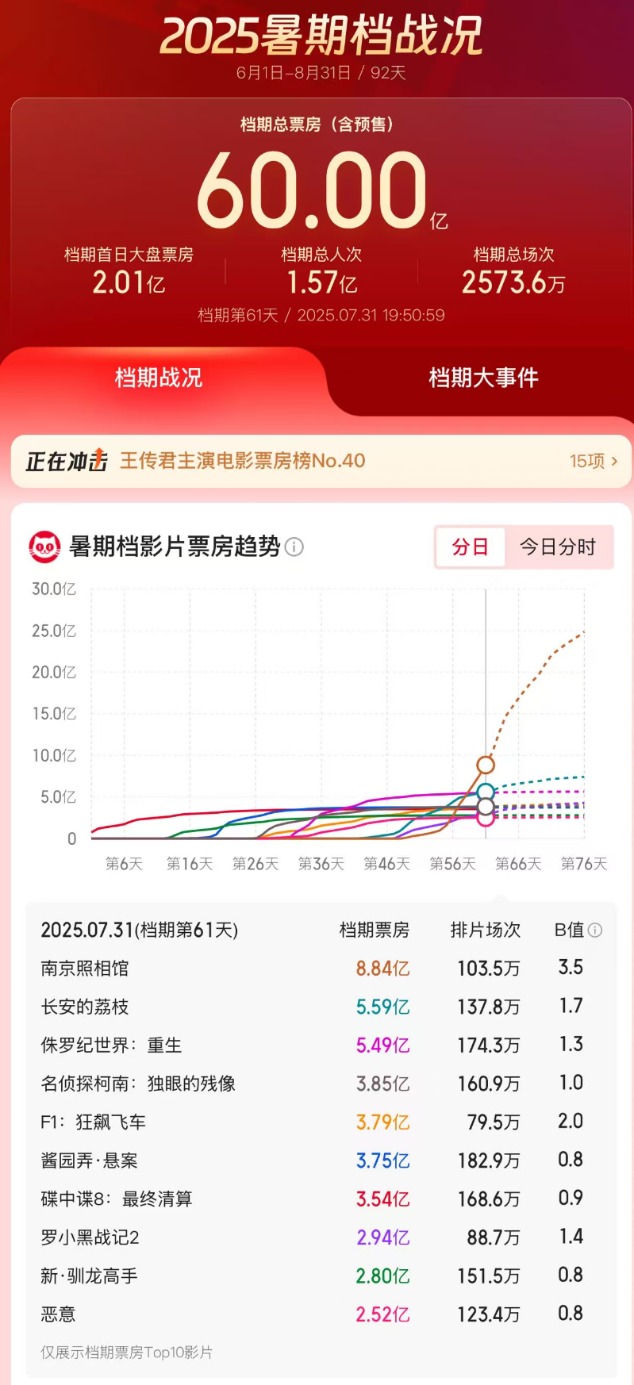Open the 南京照相馆 row
This screenshot has height=1385, width=634.
pyautogui.click(x=317, y=968)
